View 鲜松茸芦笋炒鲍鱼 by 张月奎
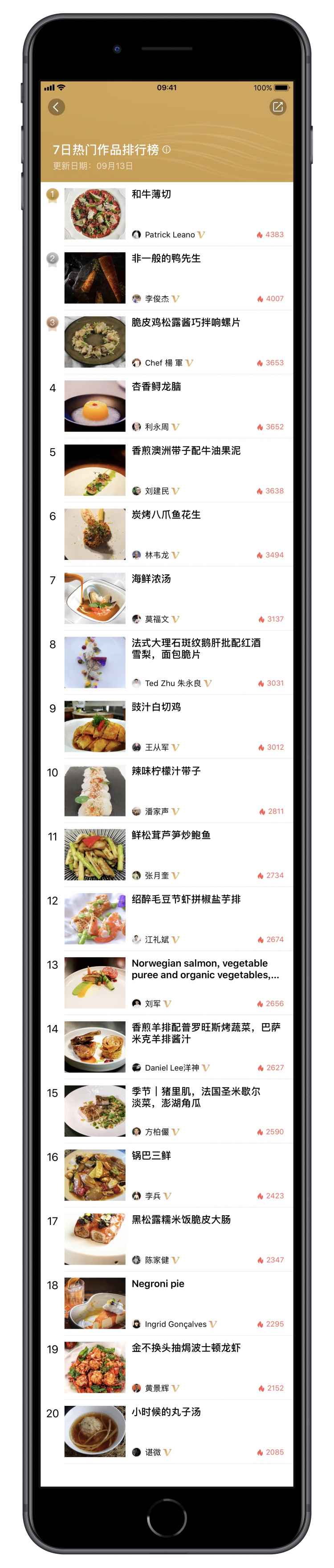 (171, 835)
